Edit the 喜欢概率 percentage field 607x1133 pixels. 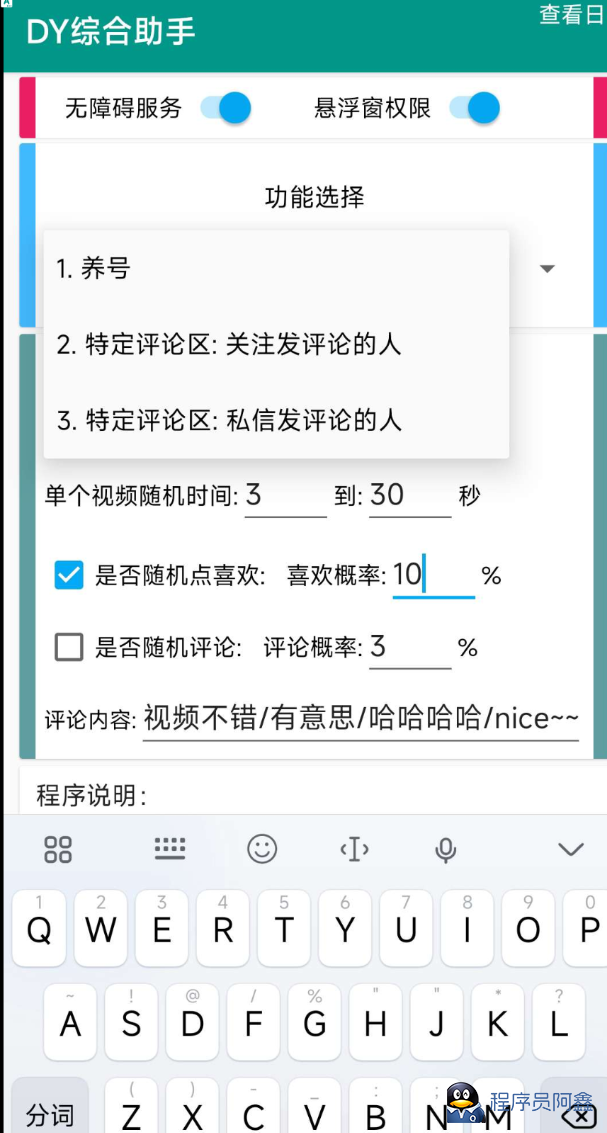[x=434, y=576]
